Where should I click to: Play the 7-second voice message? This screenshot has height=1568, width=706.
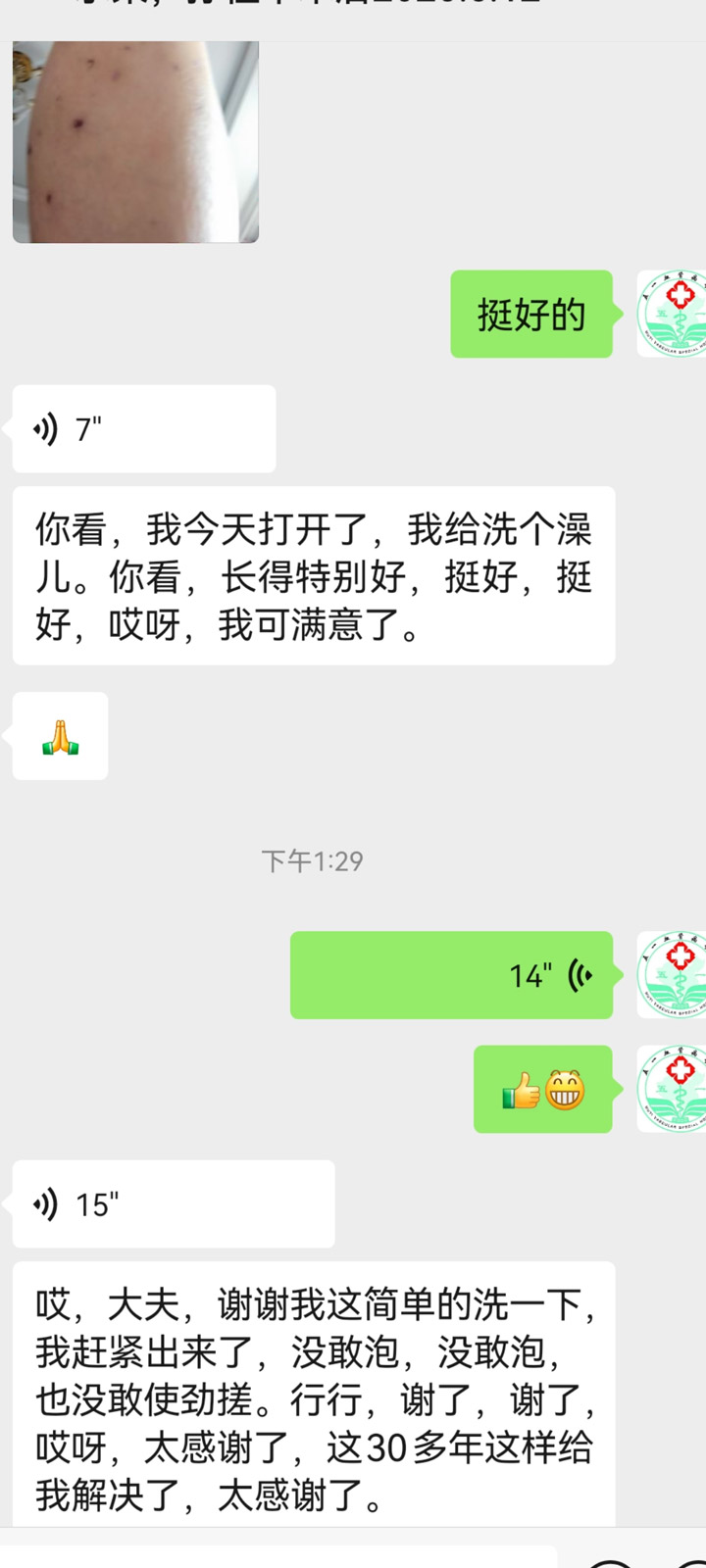pos(143,429)
